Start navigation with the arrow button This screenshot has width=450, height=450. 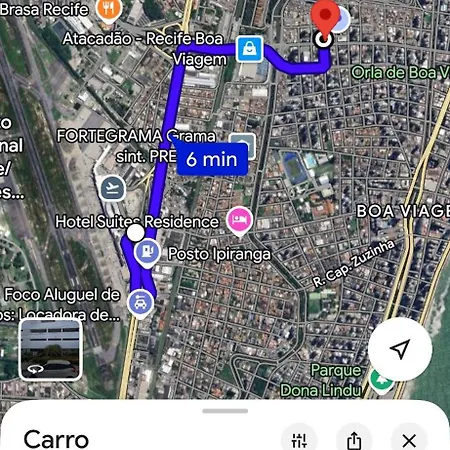(x=400, y=349)
